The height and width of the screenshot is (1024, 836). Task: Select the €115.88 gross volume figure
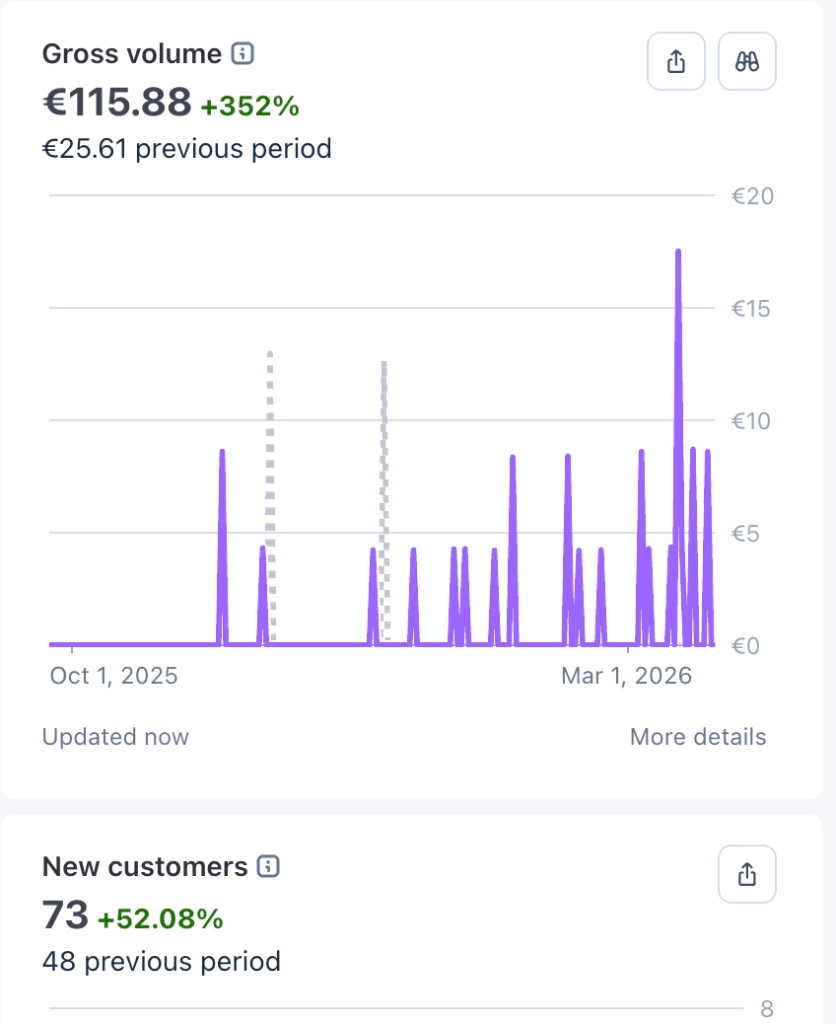(113, 101)
